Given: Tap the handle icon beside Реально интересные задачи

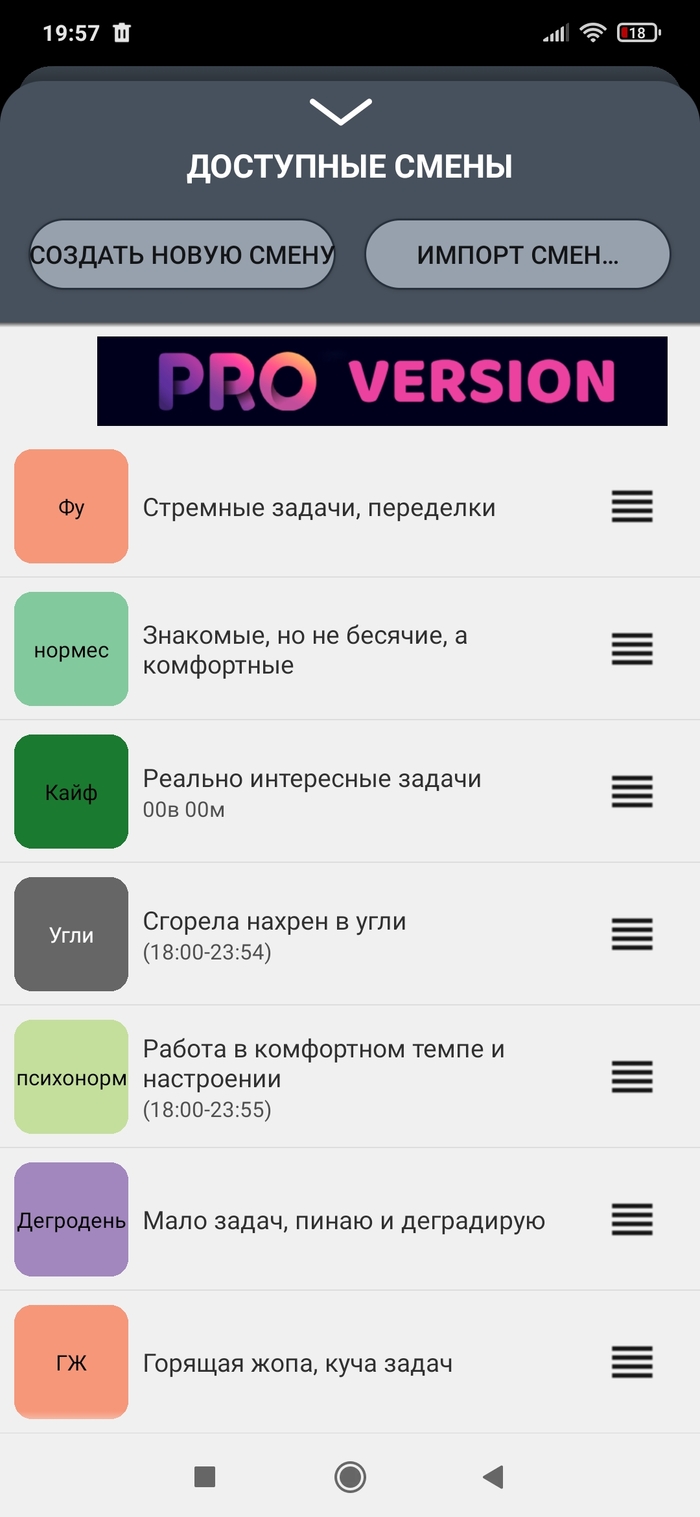Looking at the screenshot, I should click(x=632, y=792).
